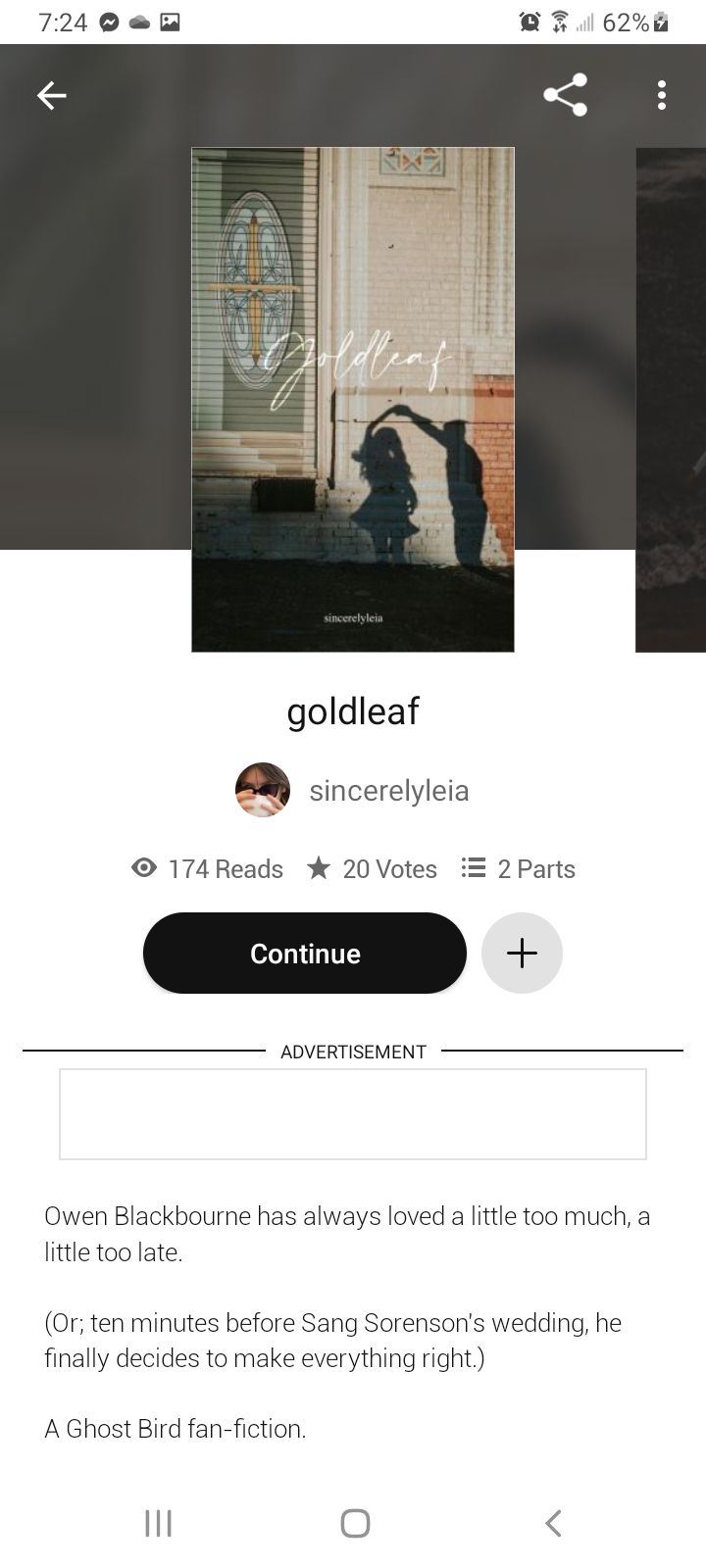Open the 2 Parts table of contents
This screenshot has width=706, height=1568.
(519, 868)
